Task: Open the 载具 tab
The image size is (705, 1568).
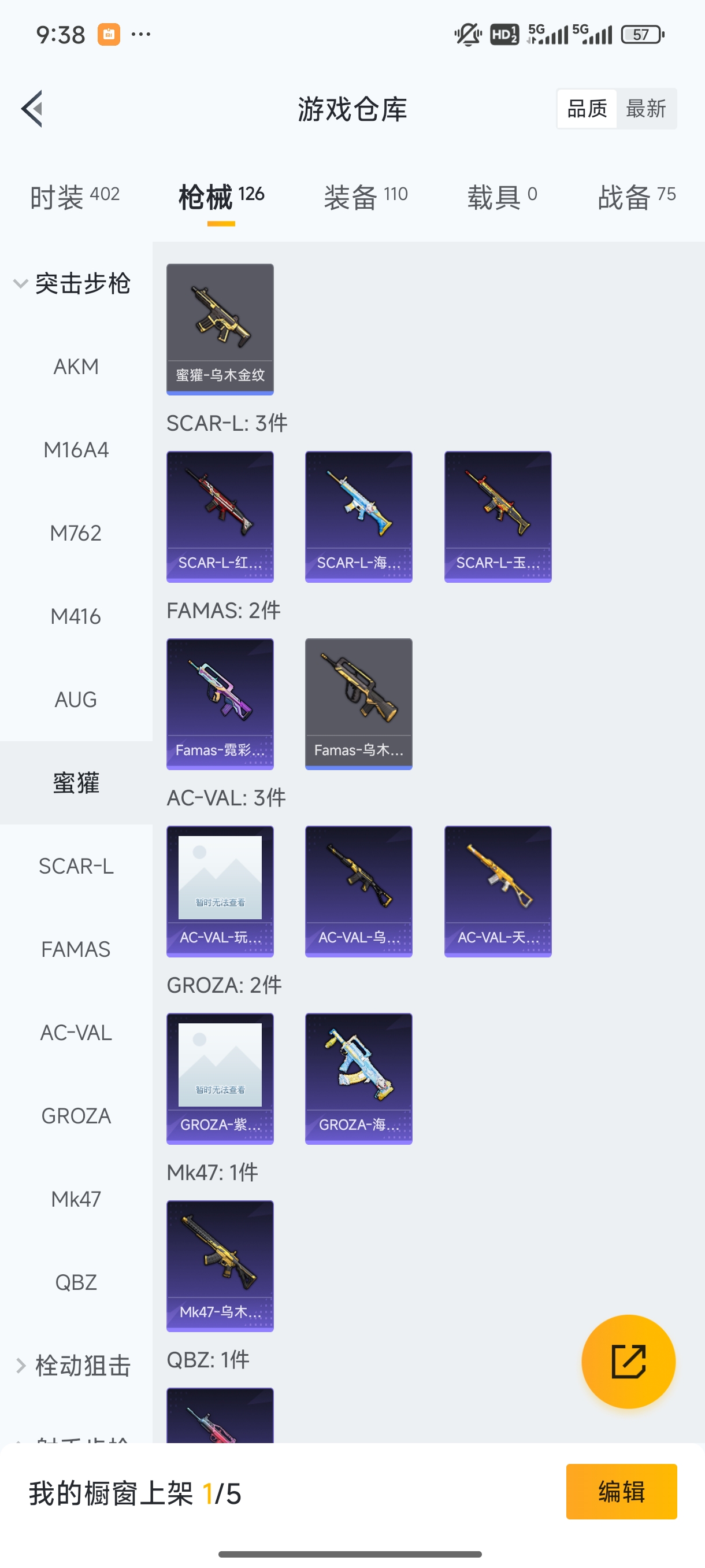Action: (x=502, y=197)
